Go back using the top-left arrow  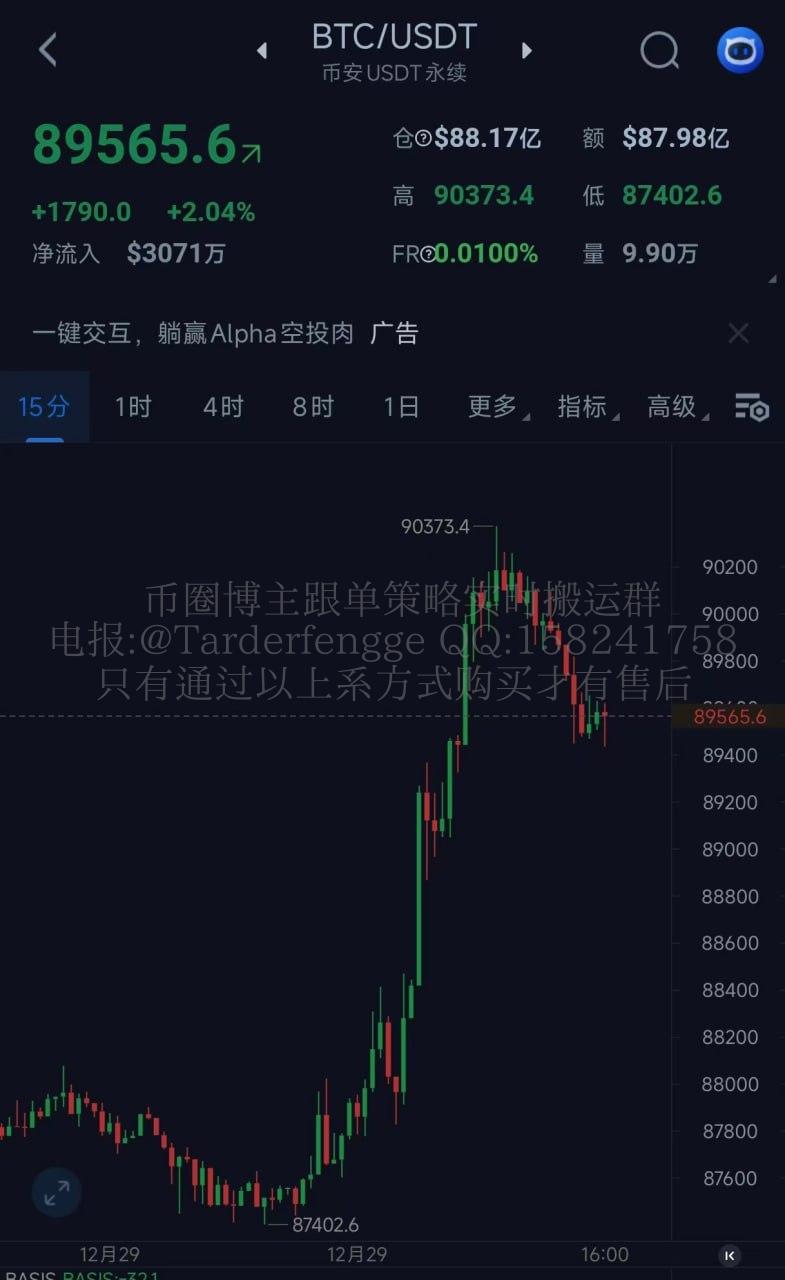[47, 49]
